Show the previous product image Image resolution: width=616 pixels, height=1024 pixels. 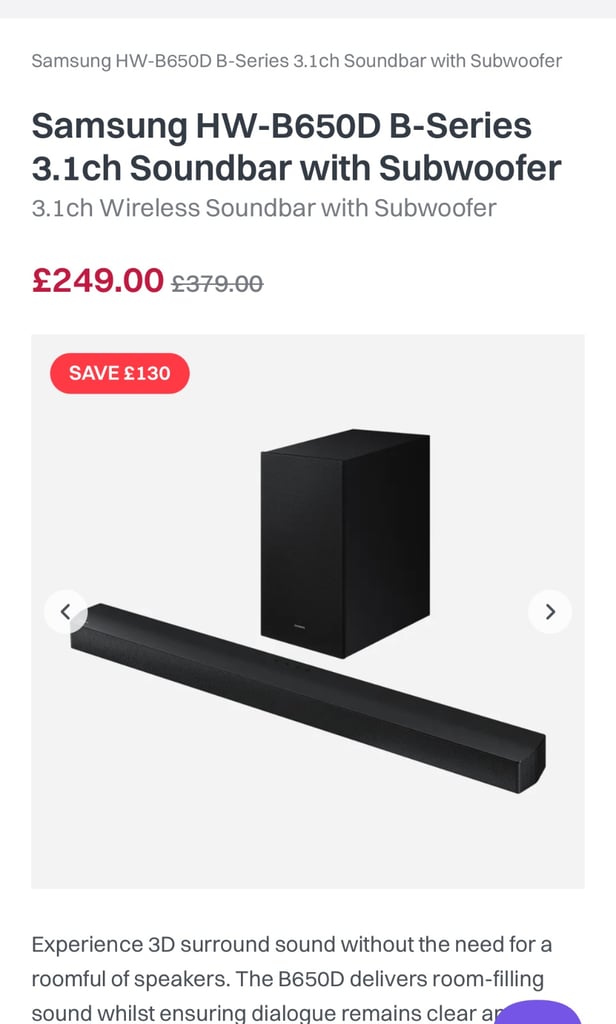[x=65, y=612]
